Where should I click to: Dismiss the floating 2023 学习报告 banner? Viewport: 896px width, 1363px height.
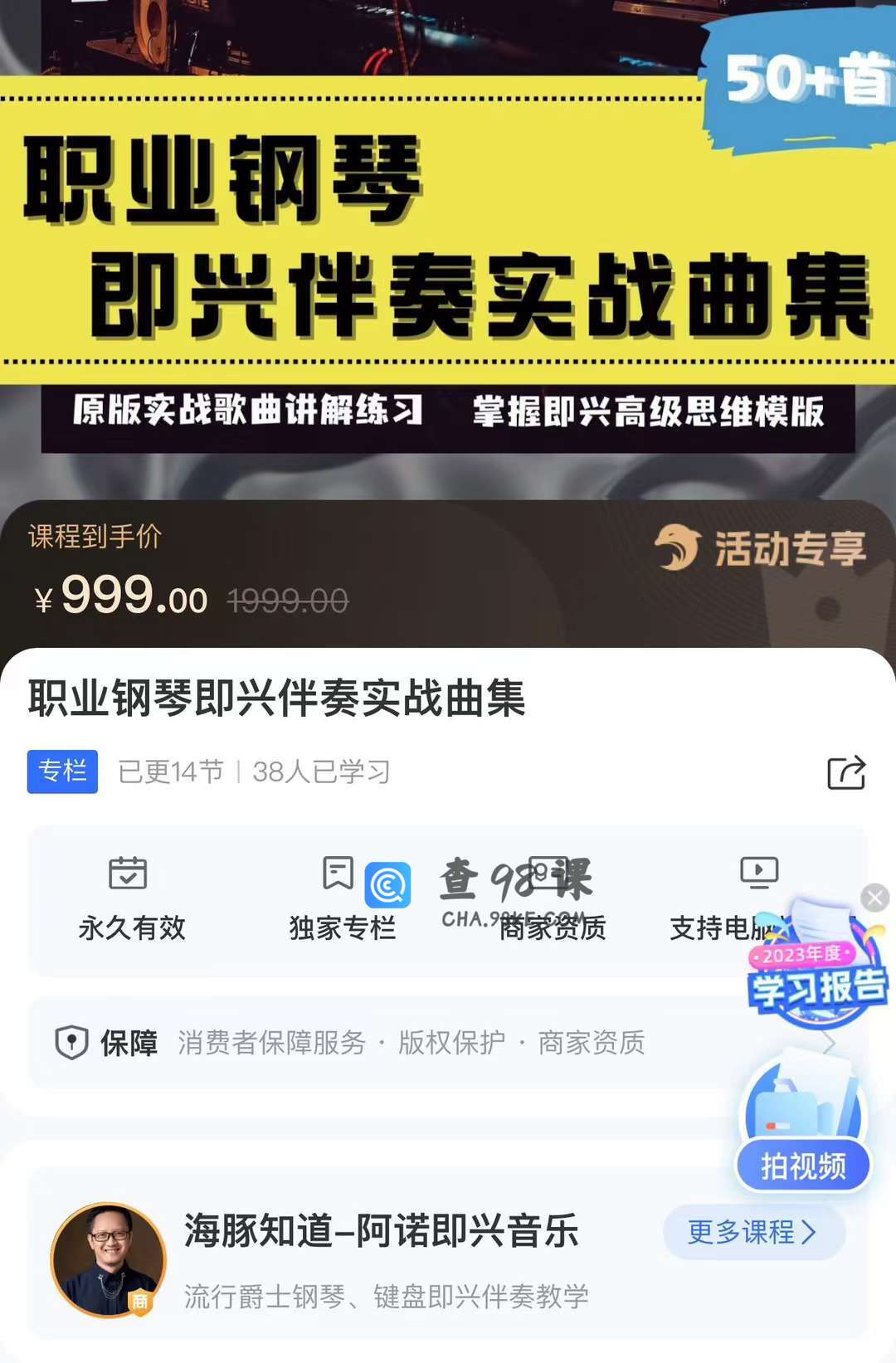874,898
